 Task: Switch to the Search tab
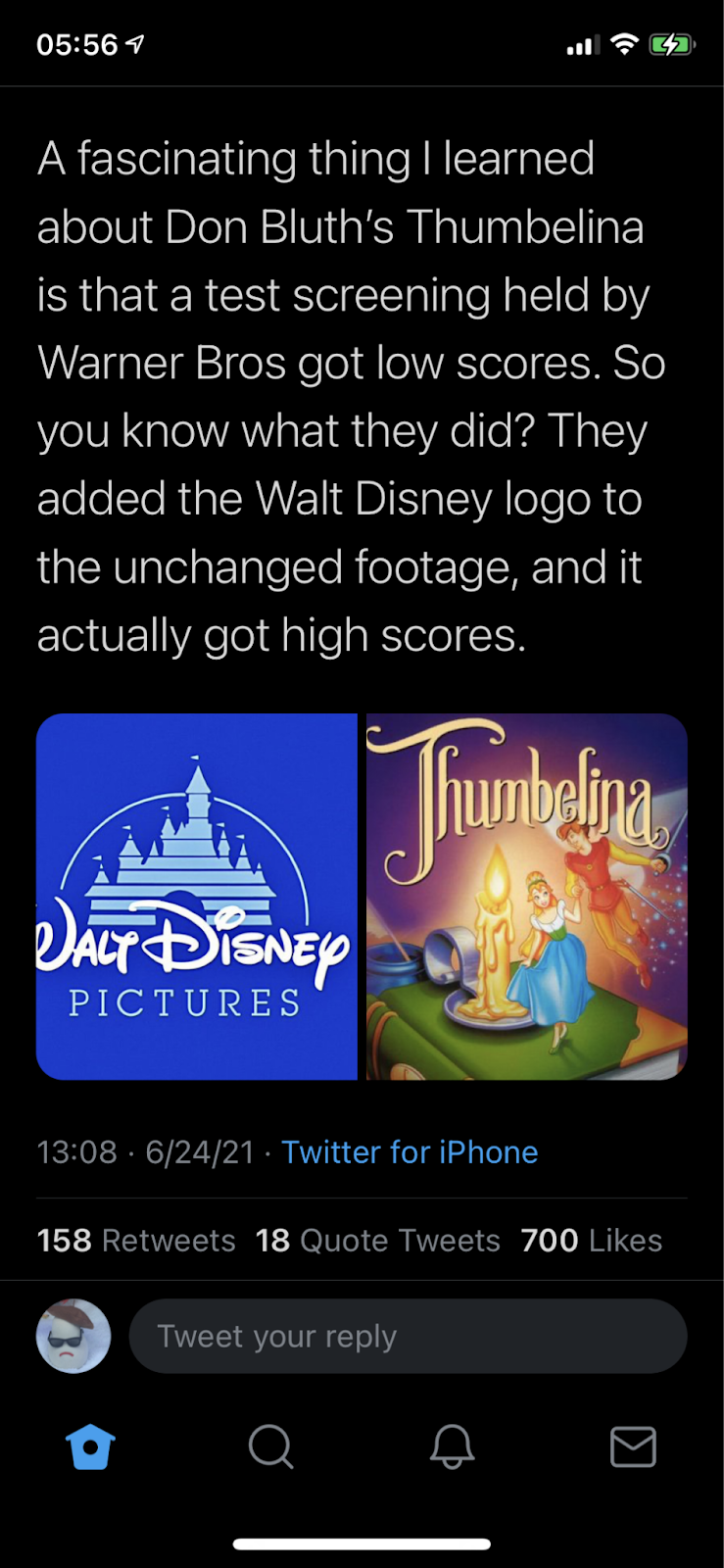(271, 1446)
